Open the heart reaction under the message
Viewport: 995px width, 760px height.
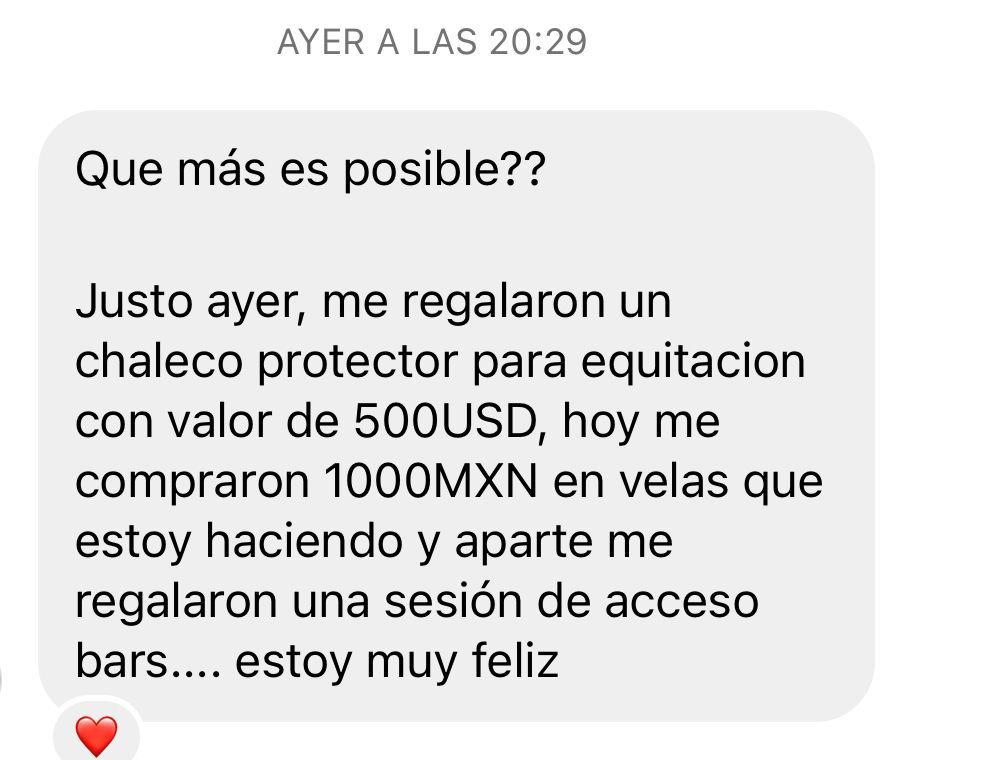pyautogui.click(x=97, y=736)
